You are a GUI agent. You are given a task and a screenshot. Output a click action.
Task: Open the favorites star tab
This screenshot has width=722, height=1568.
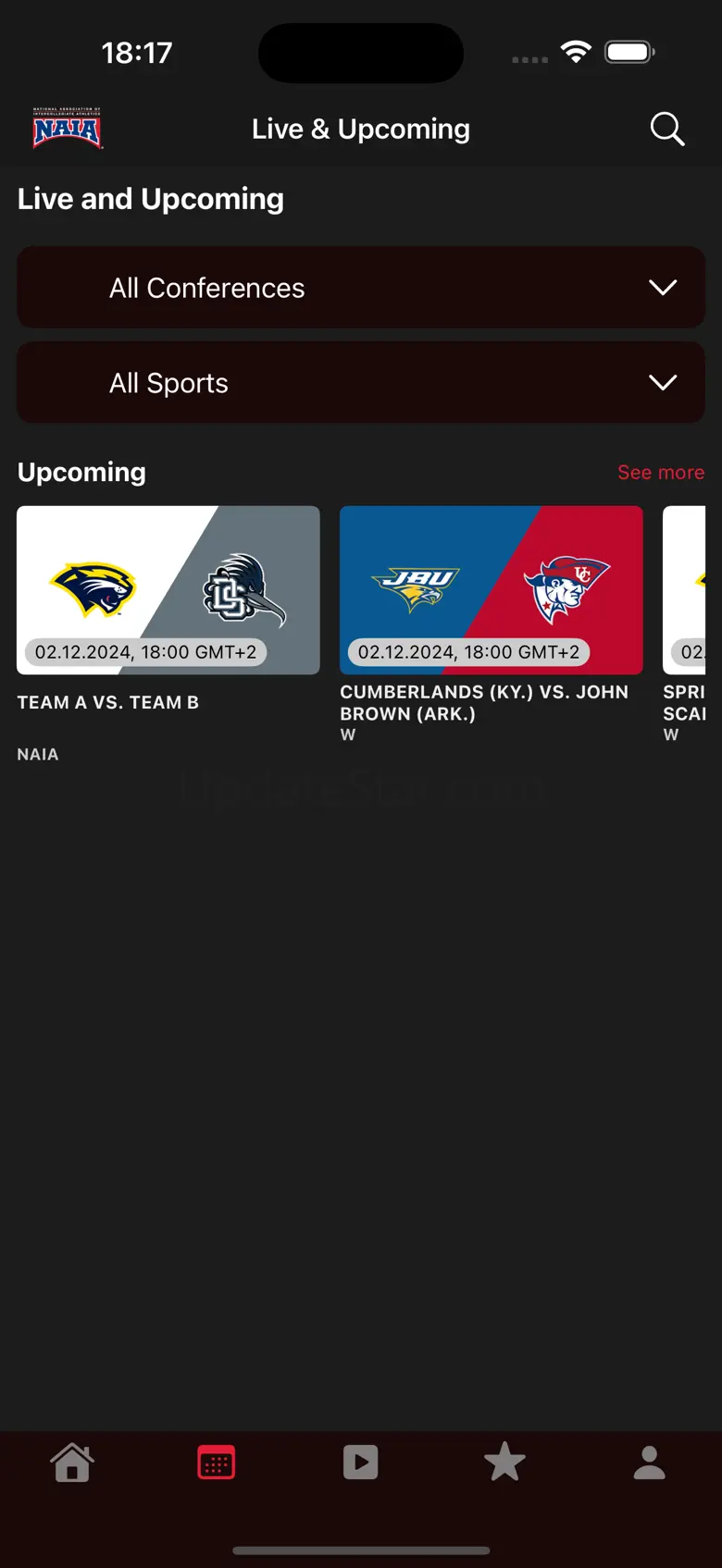tap(505, 1463)
